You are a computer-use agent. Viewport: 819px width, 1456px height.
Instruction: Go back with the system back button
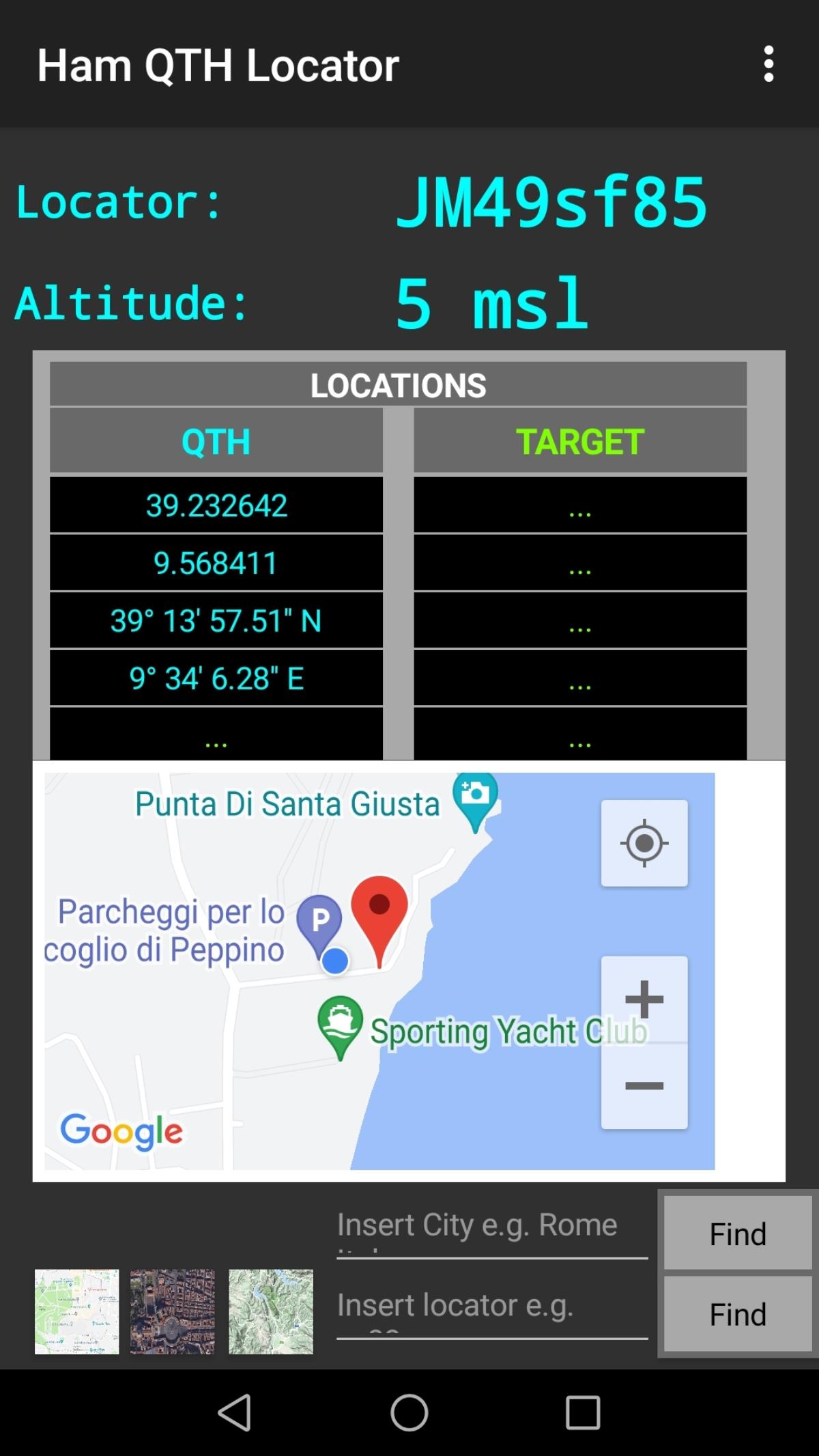pos(235,1412)
